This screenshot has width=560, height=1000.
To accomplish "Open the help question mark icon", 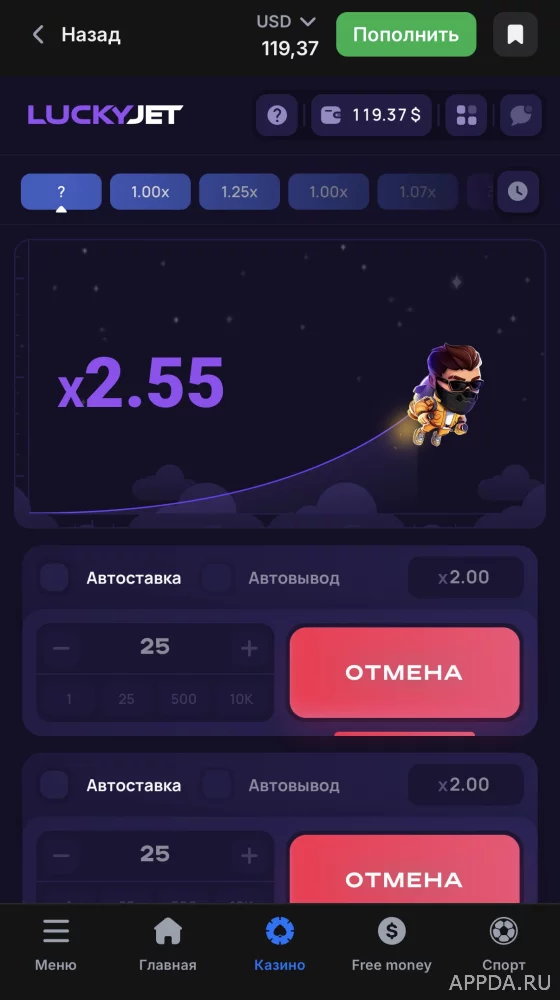I will click(x=277, y=115).
